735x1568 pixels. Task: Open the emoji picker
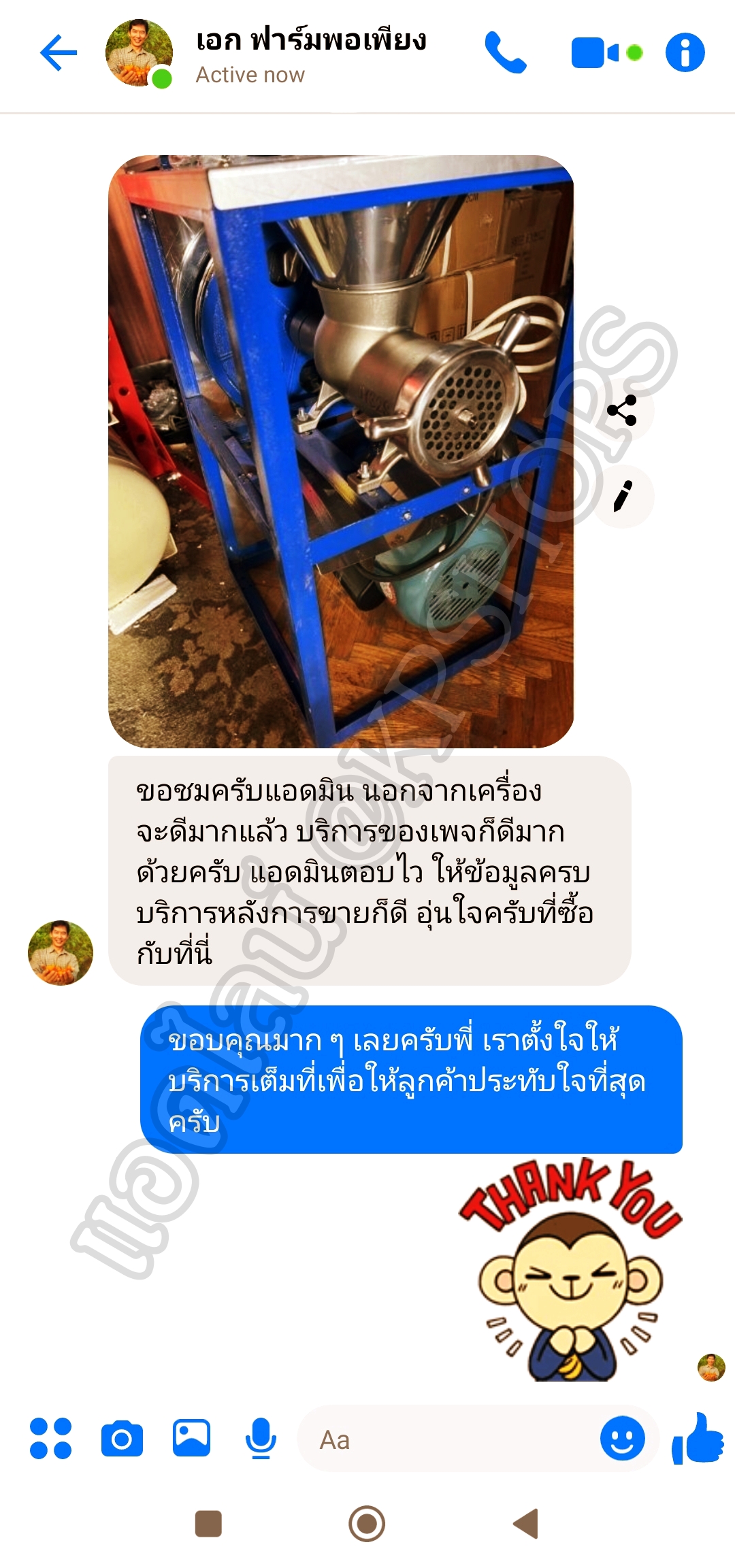[x=622, y=1438]
